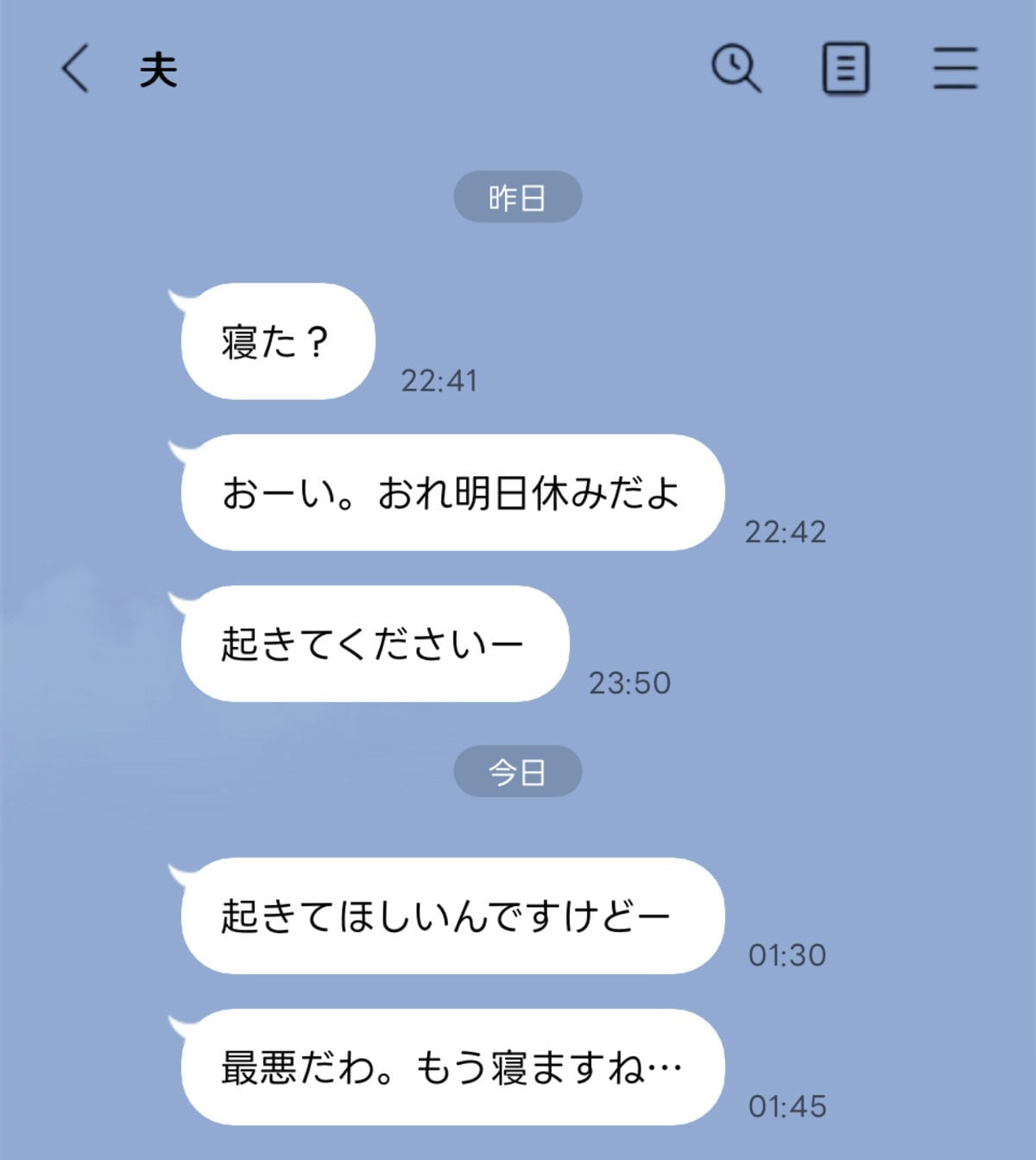Open the chat hamburger menu
This screenshot has width=1036, height=1160.
(x=955, y=68)
